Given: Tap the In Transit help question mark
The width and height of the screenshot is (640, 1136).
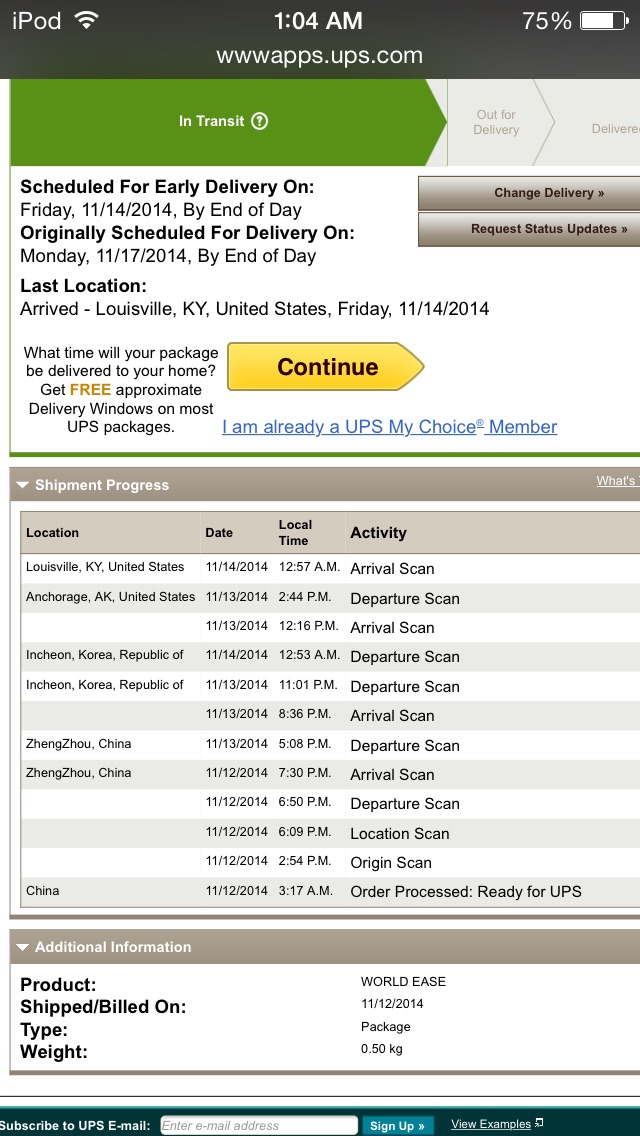Looking at the screenshot, I should click(x=259, y=121).
